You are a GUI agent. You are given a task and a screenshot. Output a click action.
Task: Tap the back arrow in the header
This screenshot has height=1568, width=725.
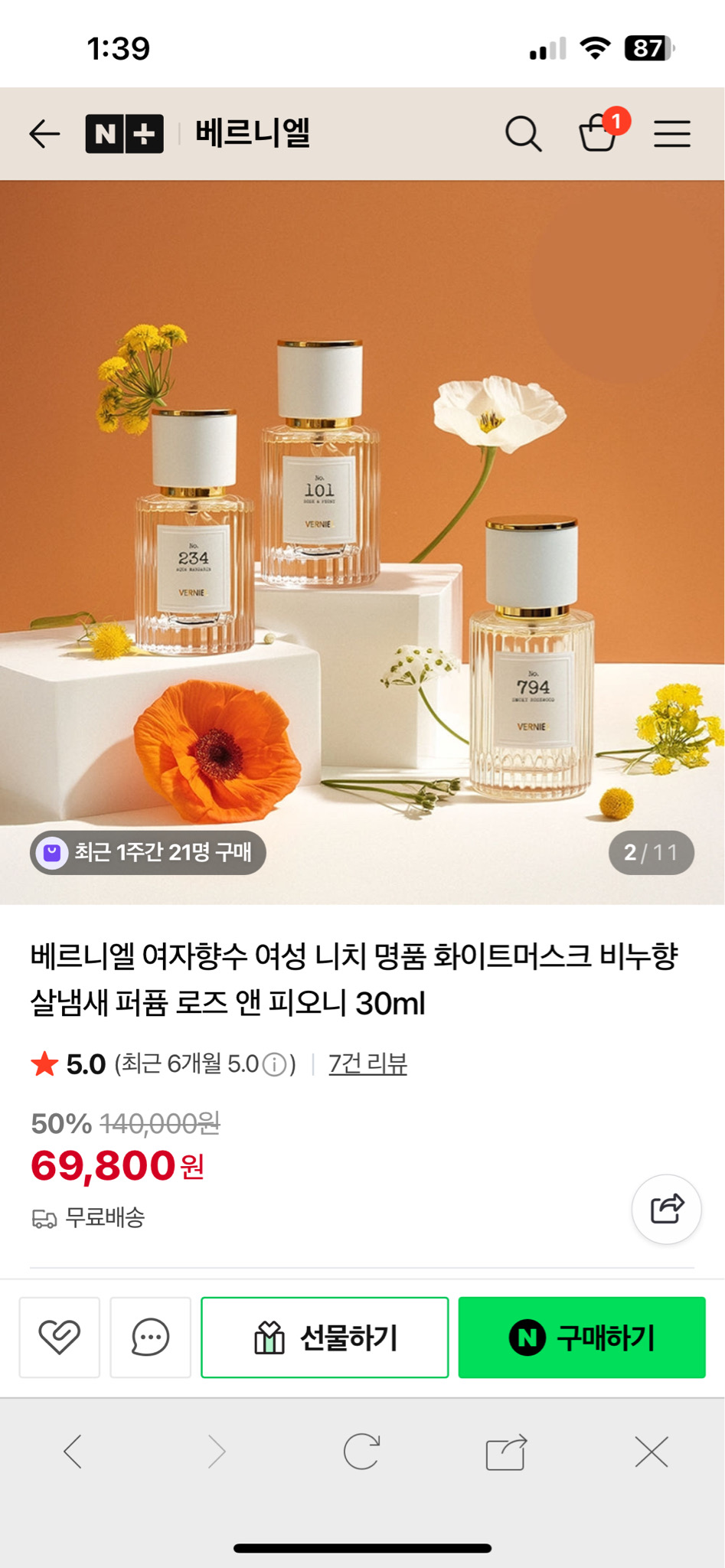pos(44,133)
